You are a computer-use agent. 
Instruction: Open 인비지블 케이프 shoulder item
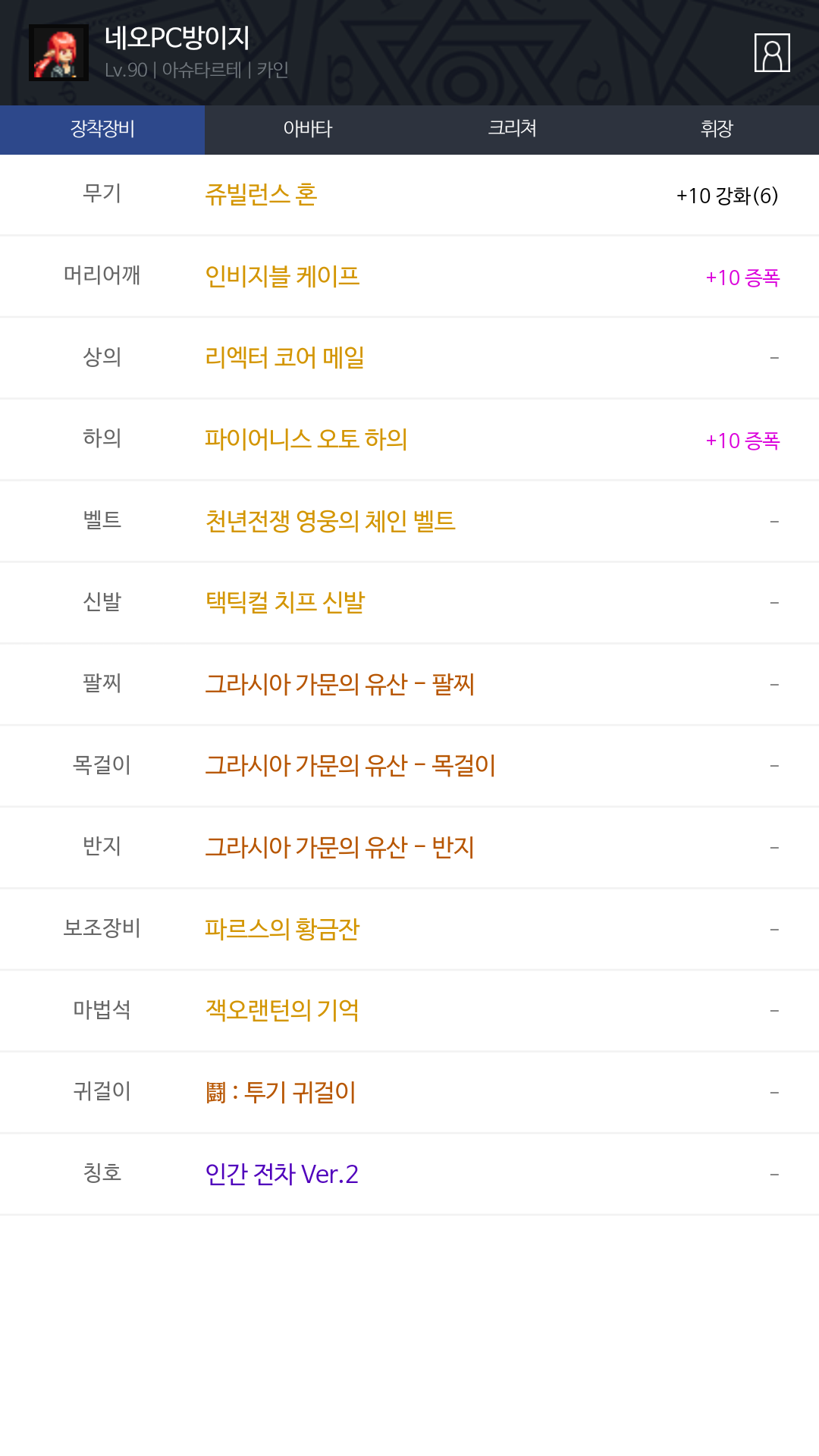pos(282,276)
